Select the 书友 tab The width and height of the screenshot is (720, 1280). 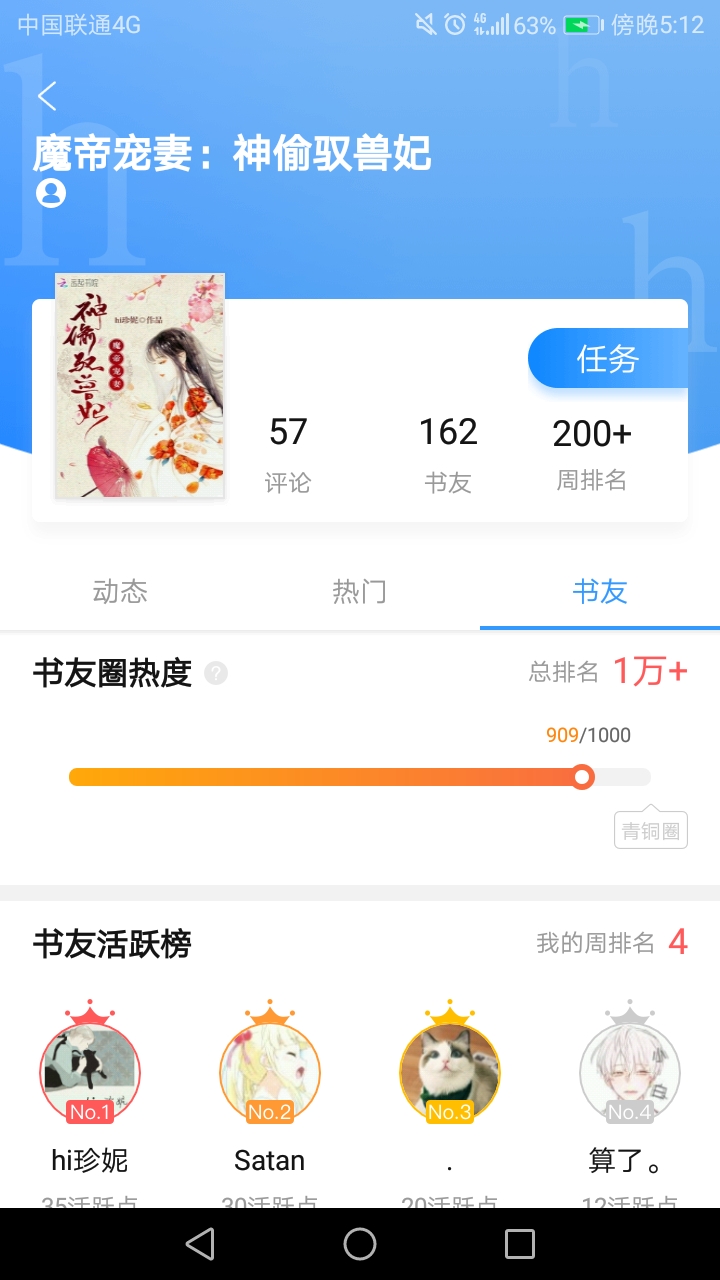tap(600, 592)
